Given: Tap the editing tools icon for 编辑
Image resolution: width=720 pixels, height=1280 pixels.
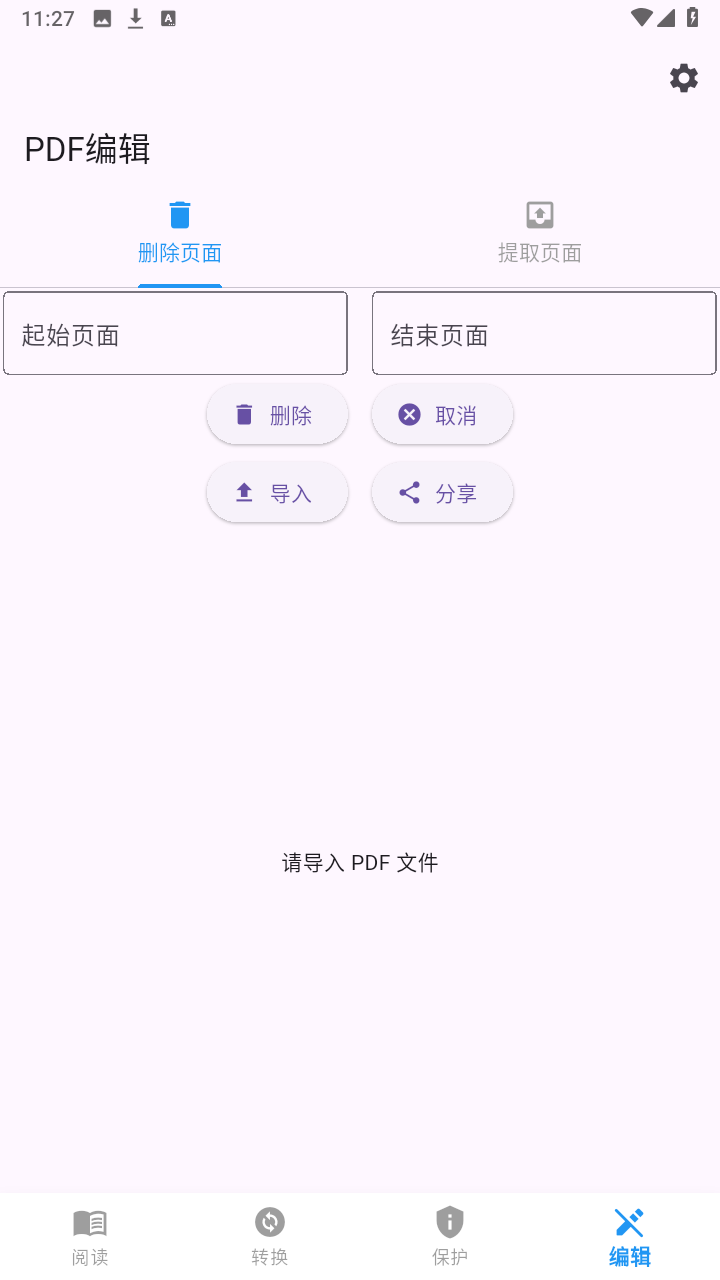Looking at the screenshot, I should point(629,1222).
